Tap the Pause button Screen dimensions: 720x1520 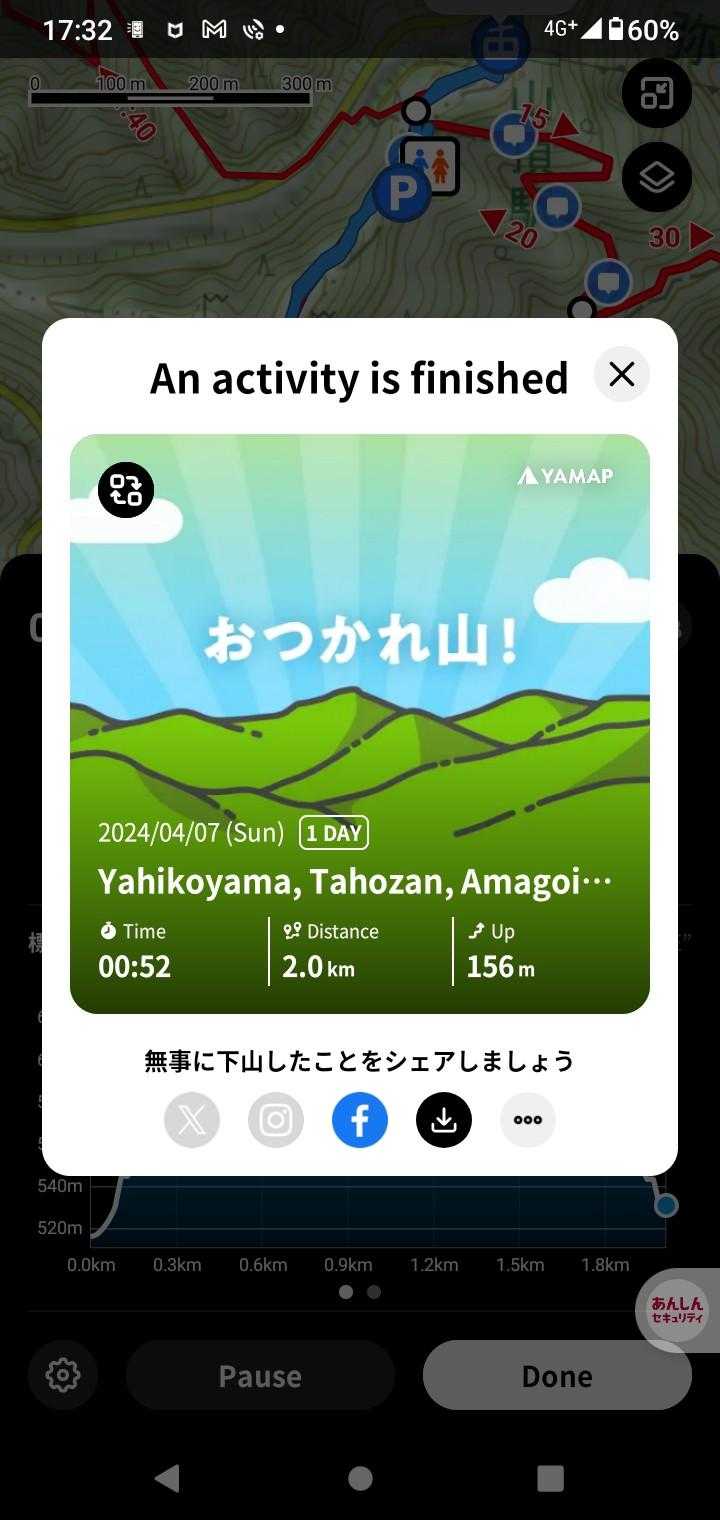[x=260, y=1376]
